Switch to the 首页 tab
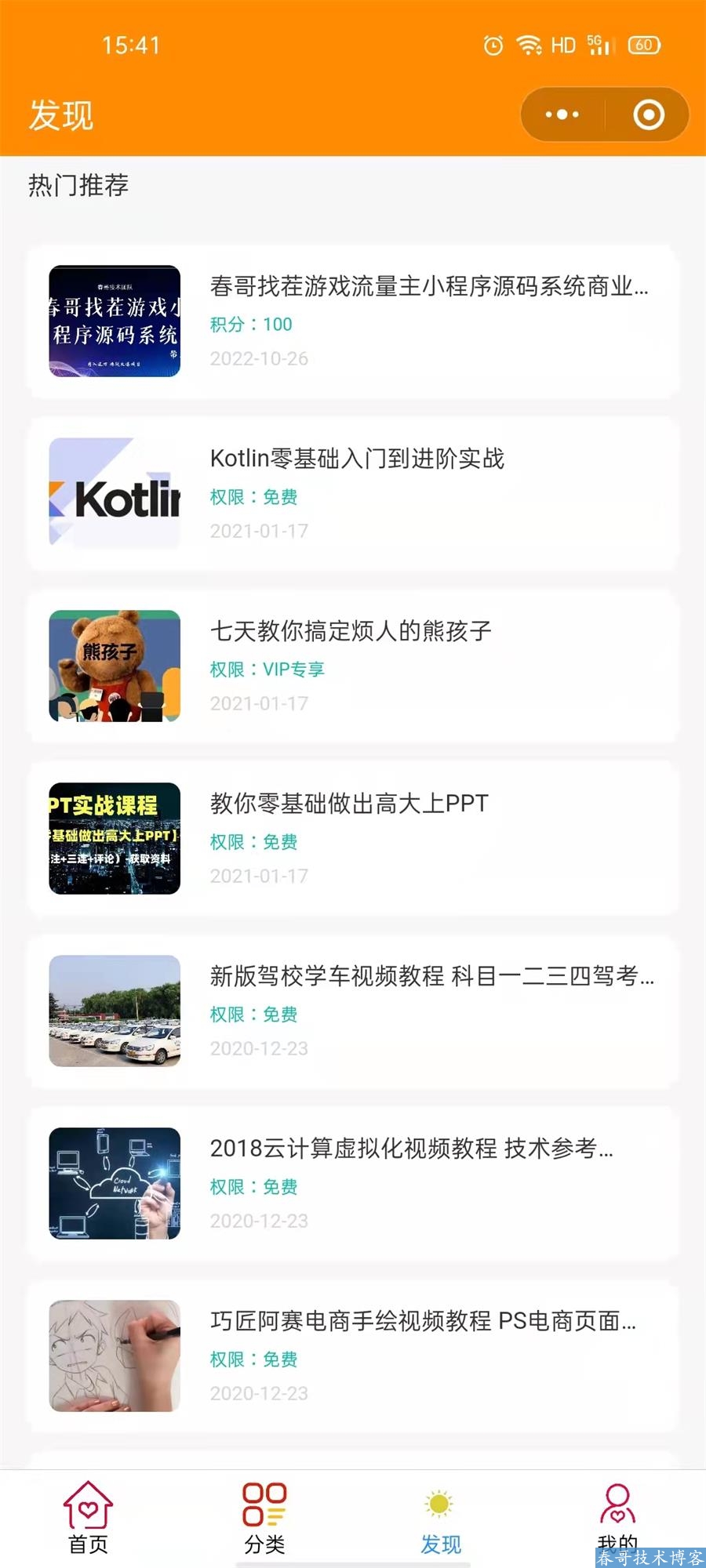 tap(88, 1518)
